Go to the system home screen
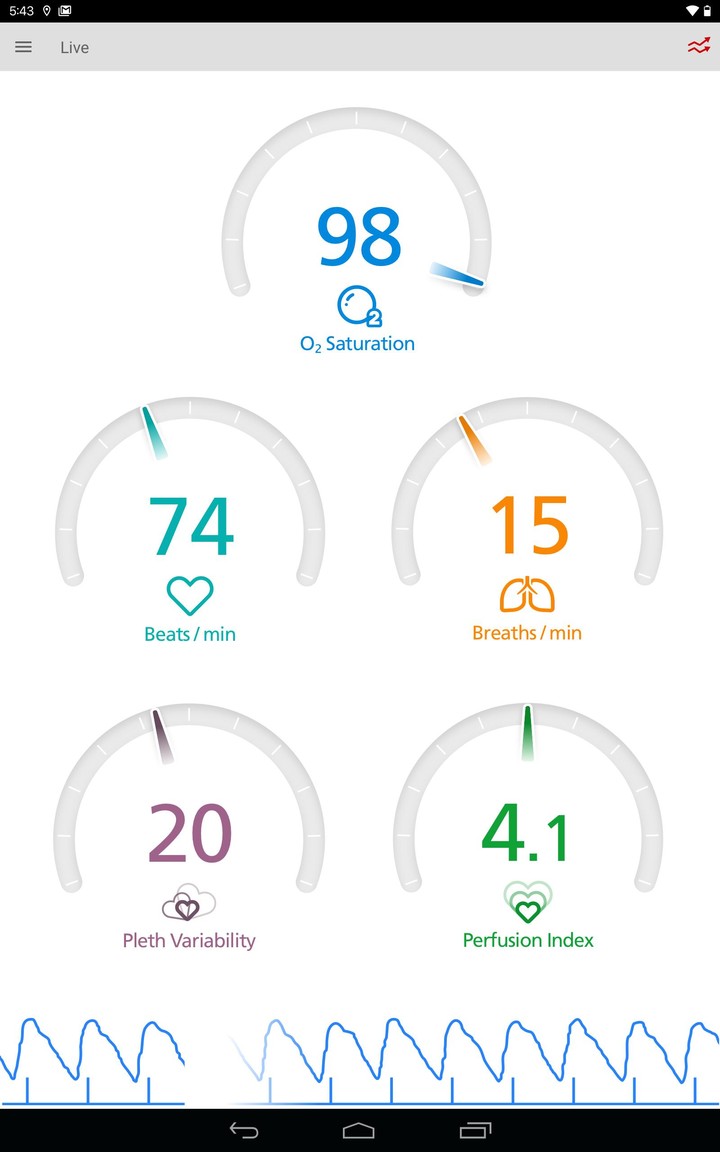Screen dimensions: 720x1152 (x=359, y=1130)
